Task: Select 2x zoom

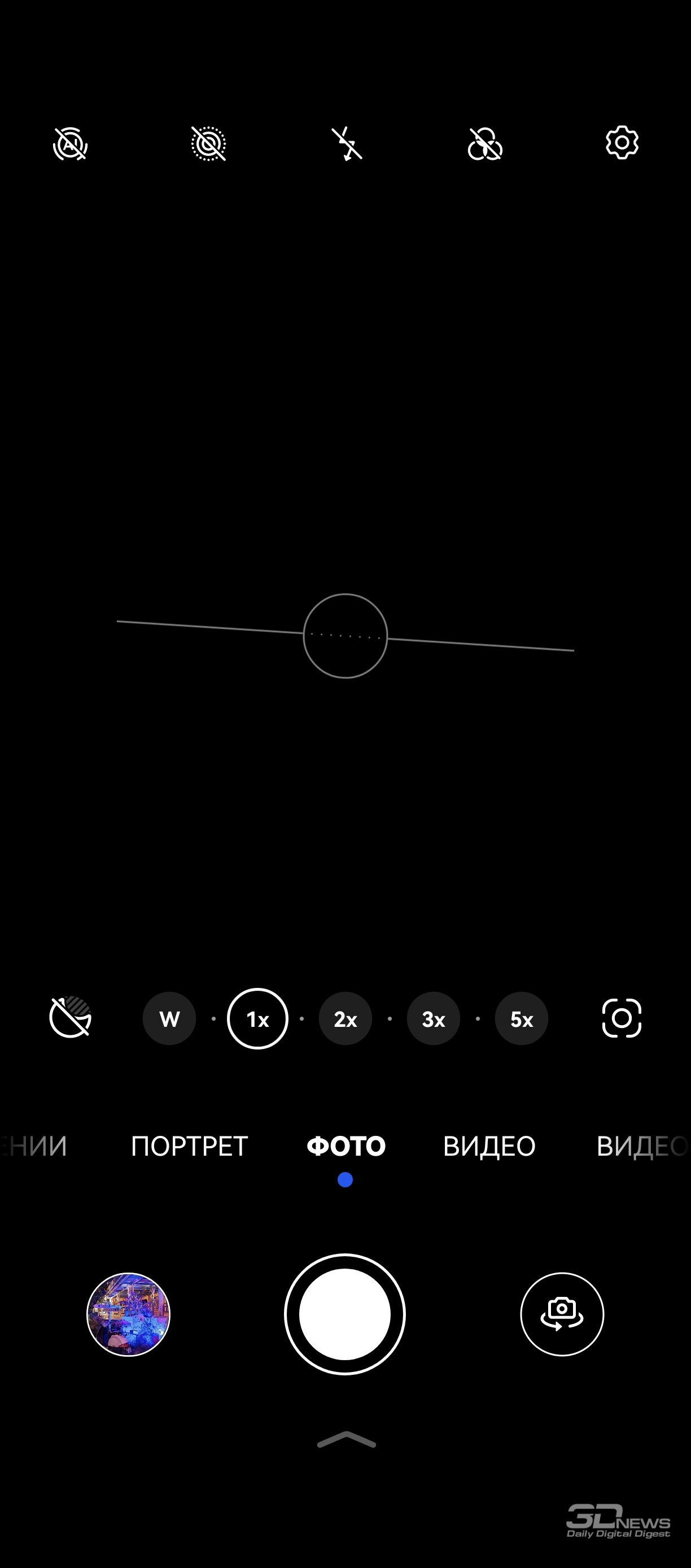Action: [345, 1018]
